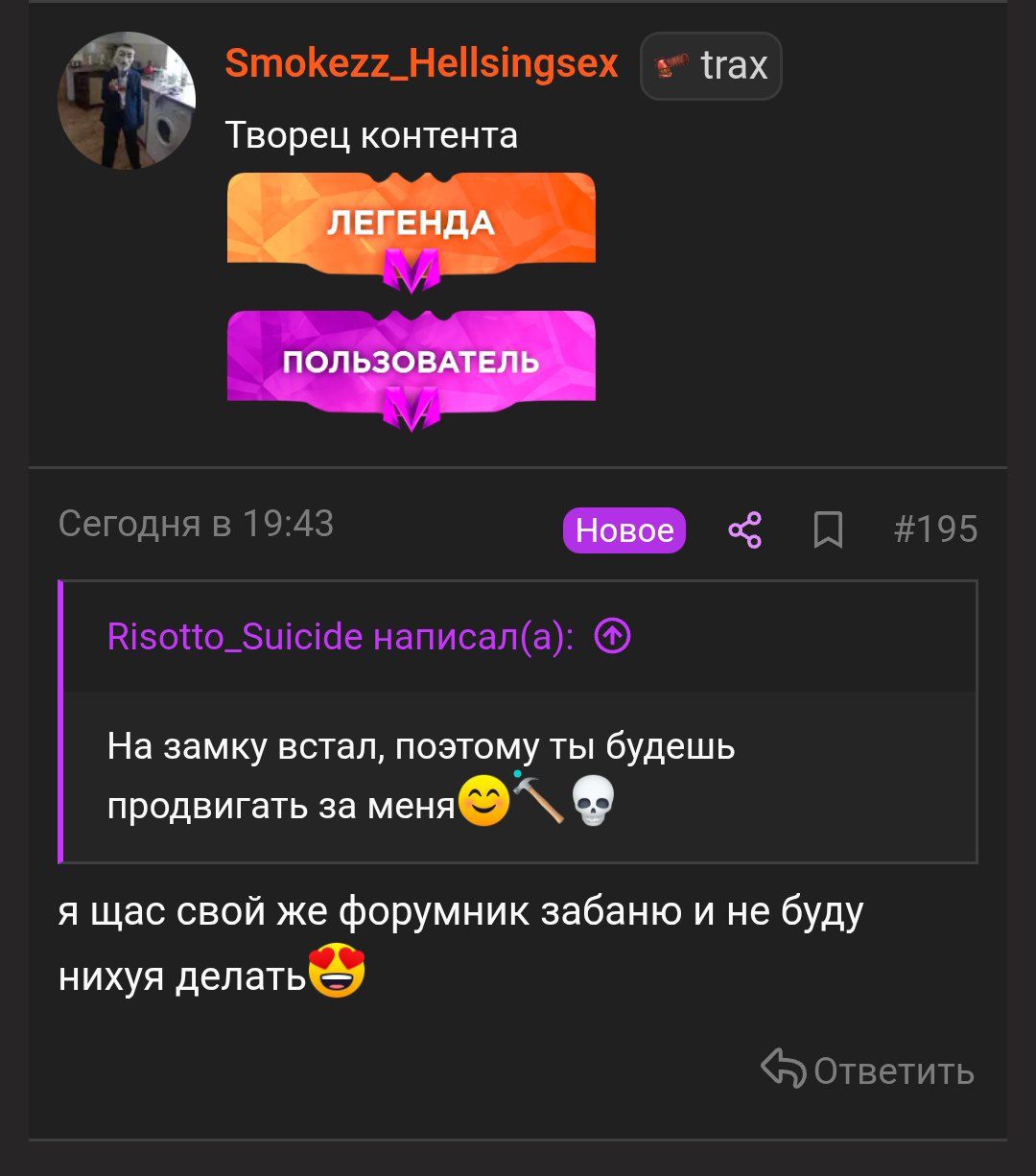Tap the trax badge
1036x1176 pixels.
coord(711,66)
